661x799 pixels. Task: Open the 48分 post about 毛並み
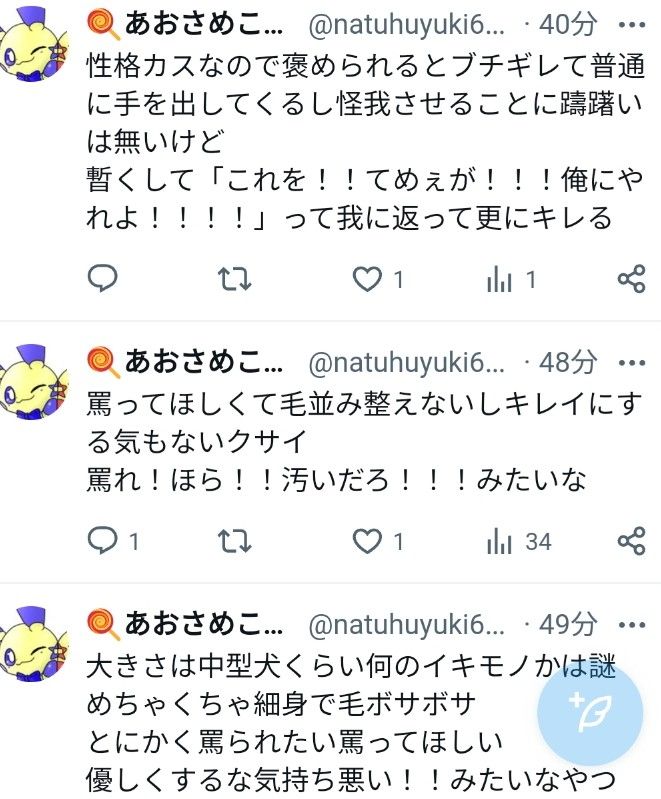pos(364,441)
